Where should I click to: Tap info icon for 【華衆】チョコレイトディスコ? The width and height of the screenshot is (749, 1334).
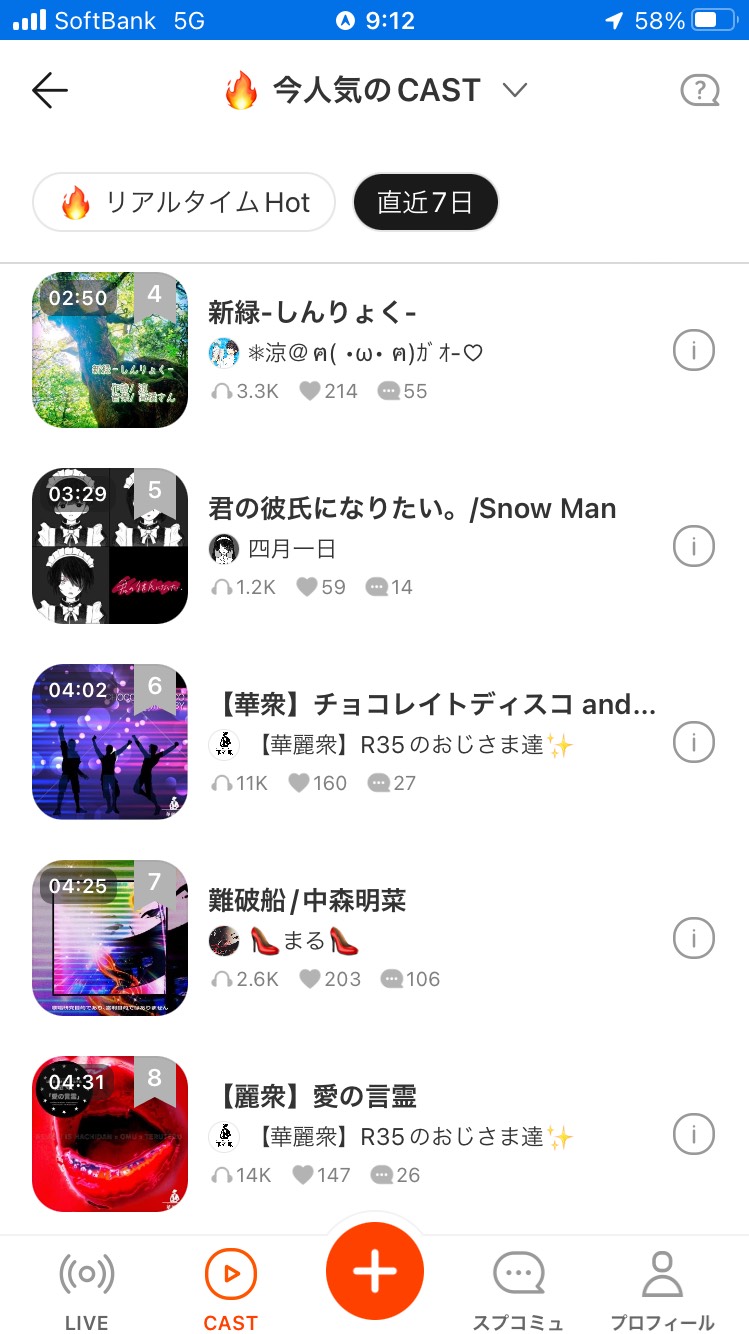(x=693, y=743)
